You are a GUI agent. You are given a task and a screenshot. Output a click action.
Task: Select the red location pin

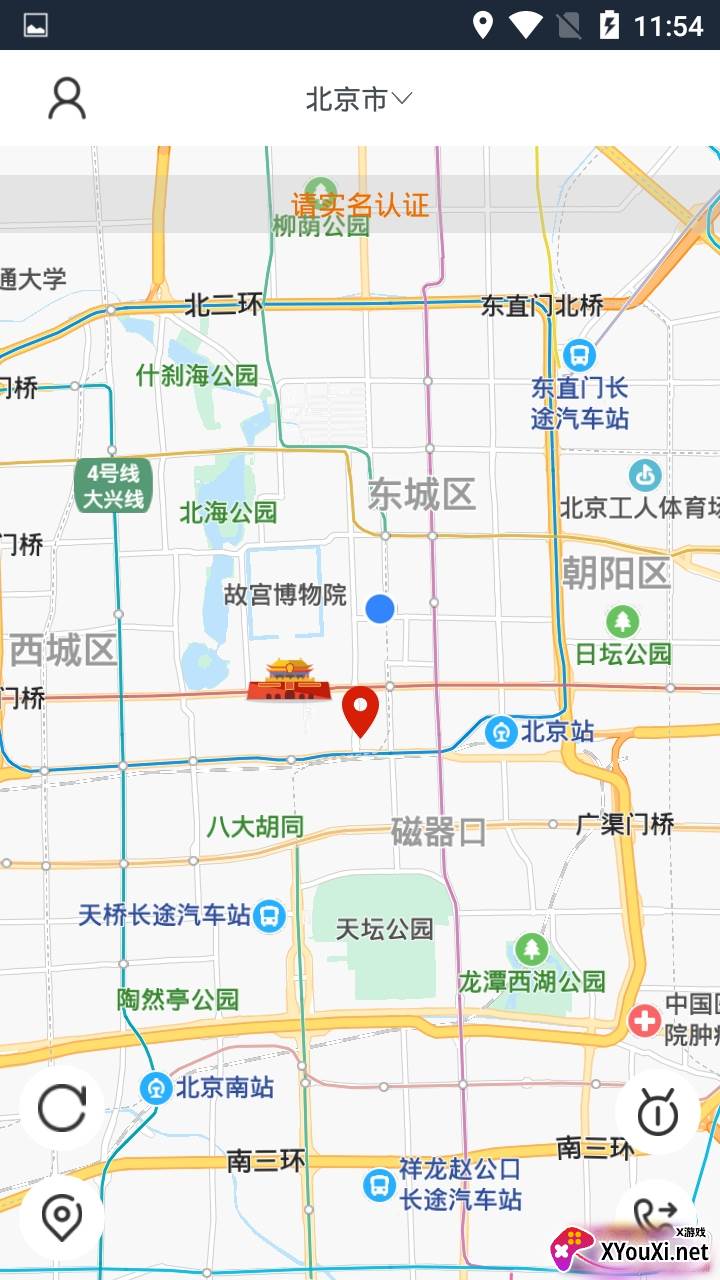pos(360,710)
